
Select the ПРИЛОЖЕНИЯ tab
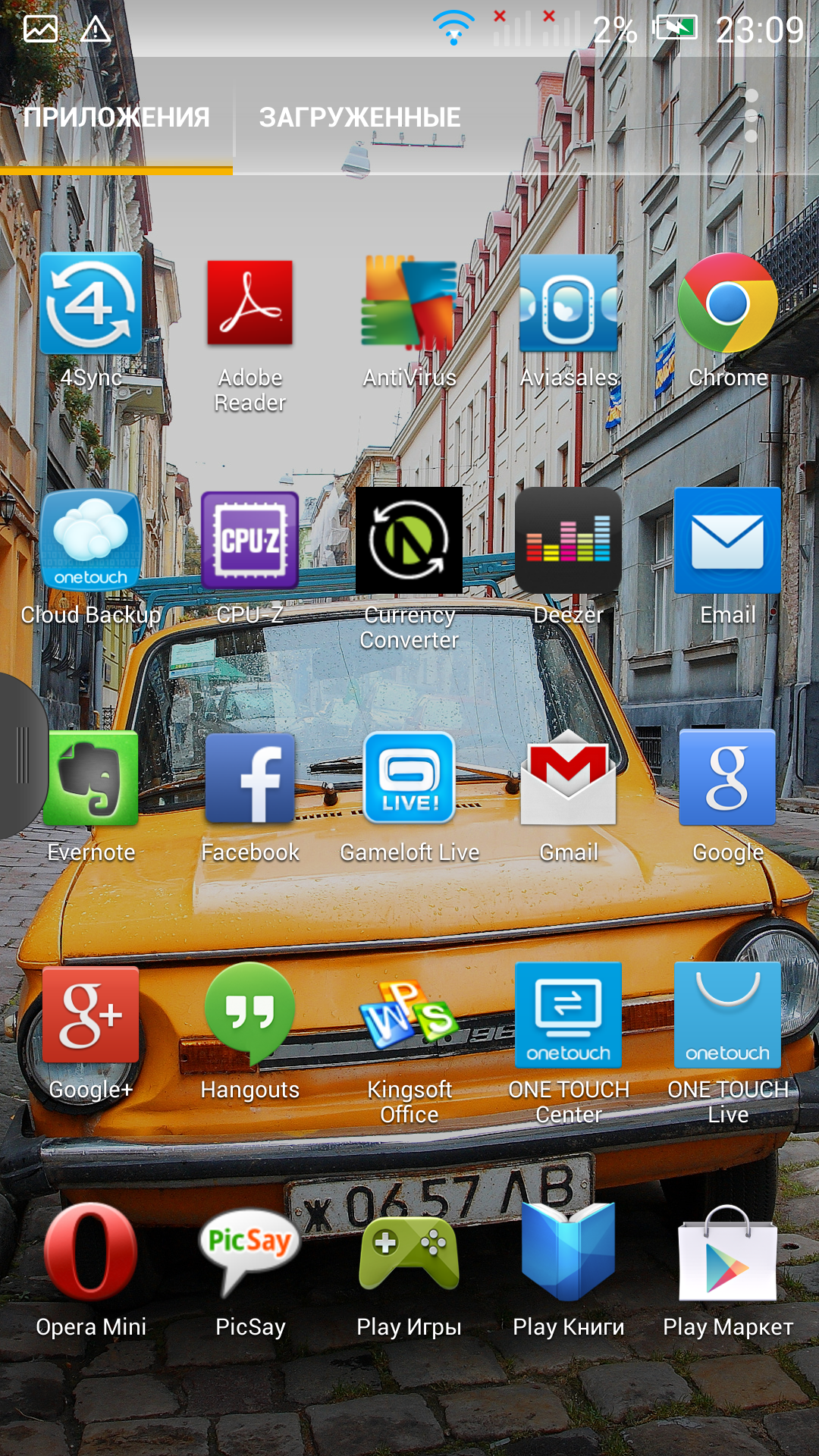point(116,118)
